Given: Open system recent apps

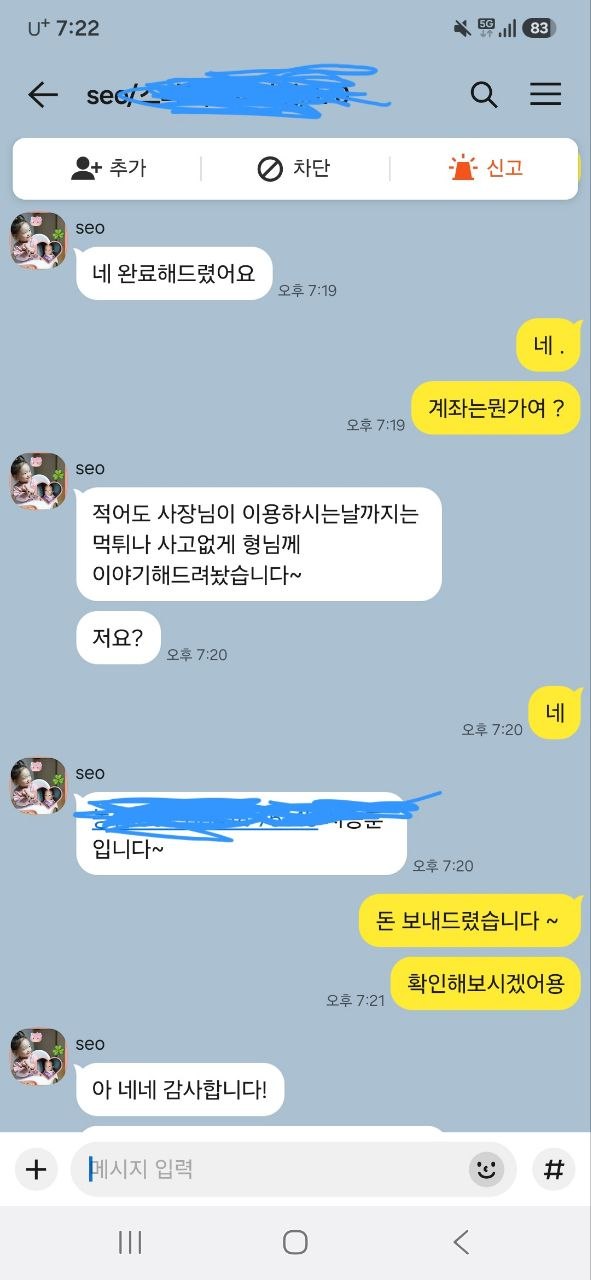Looking at the screenshot, I should coord(130,1242).
